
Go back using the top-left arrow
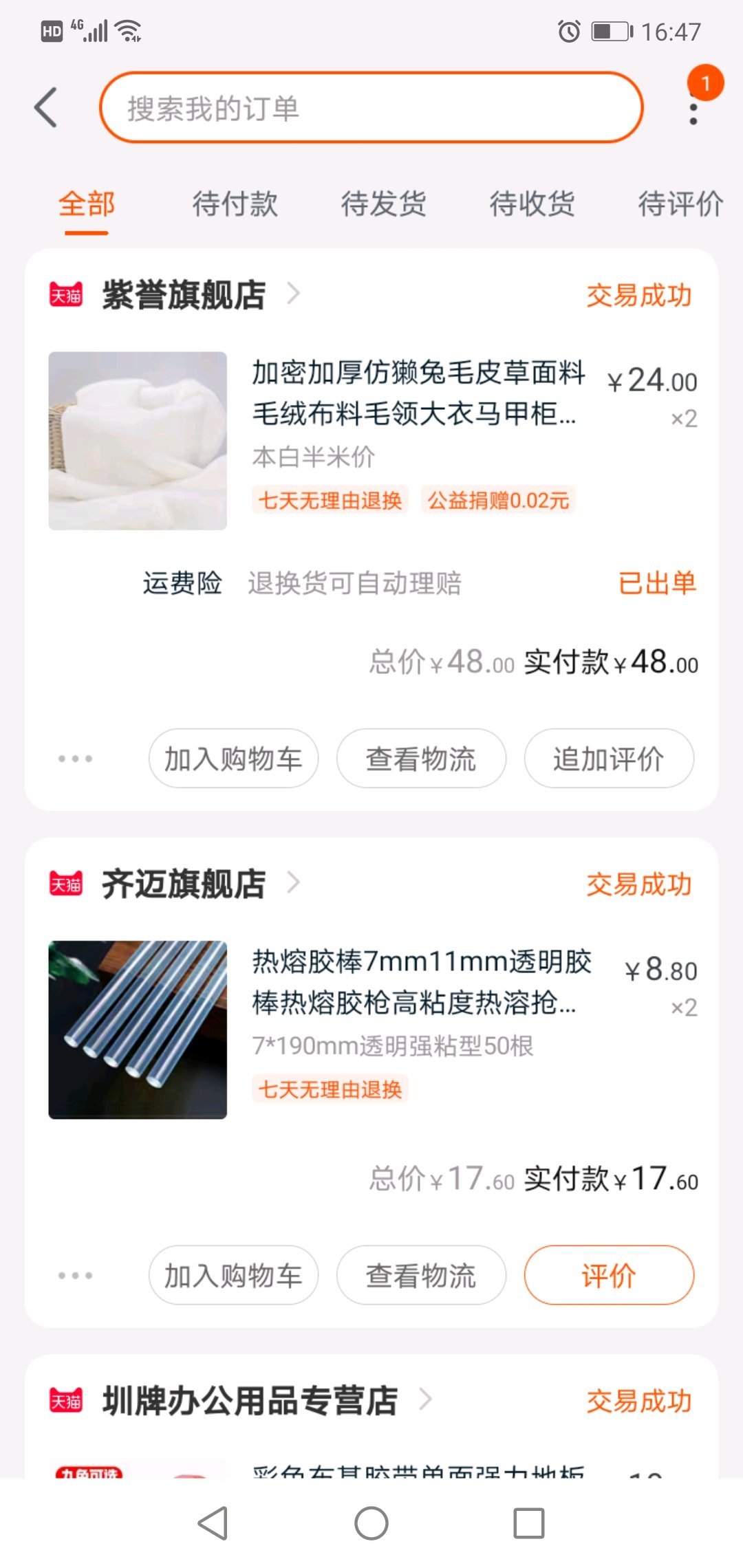46,108
